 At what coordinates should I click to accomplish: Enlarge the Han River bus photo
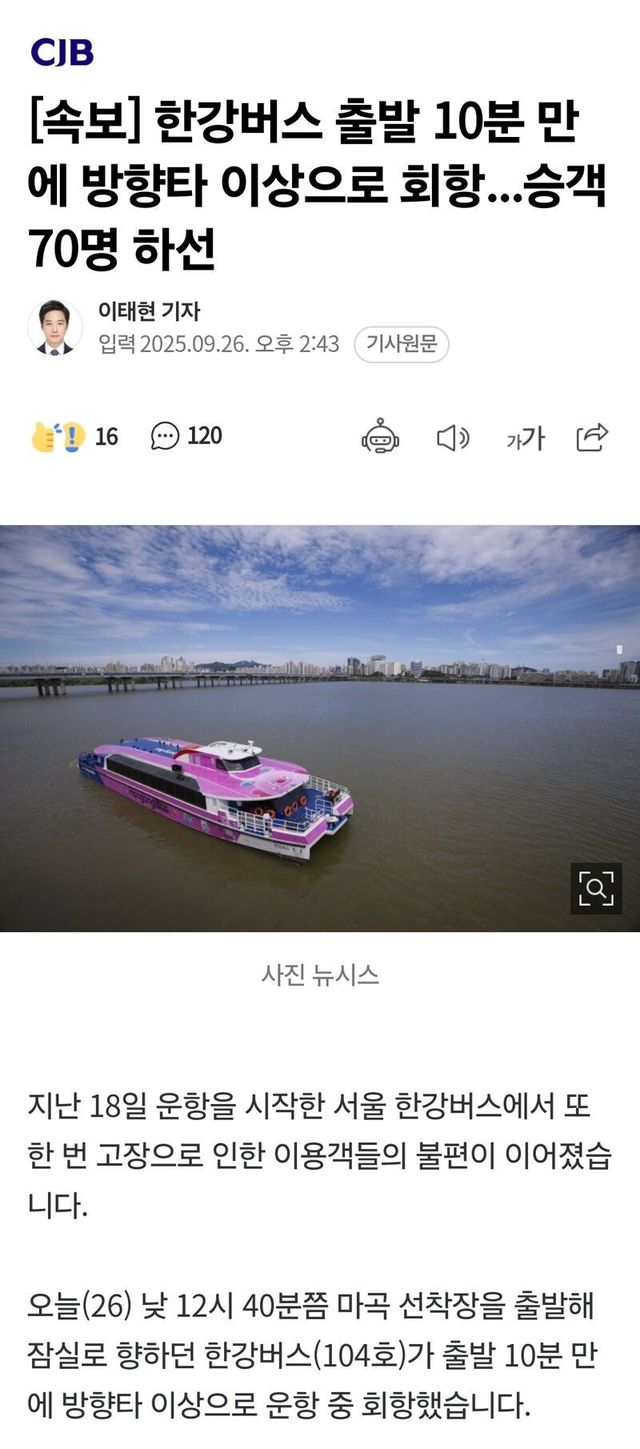point(596,888)
